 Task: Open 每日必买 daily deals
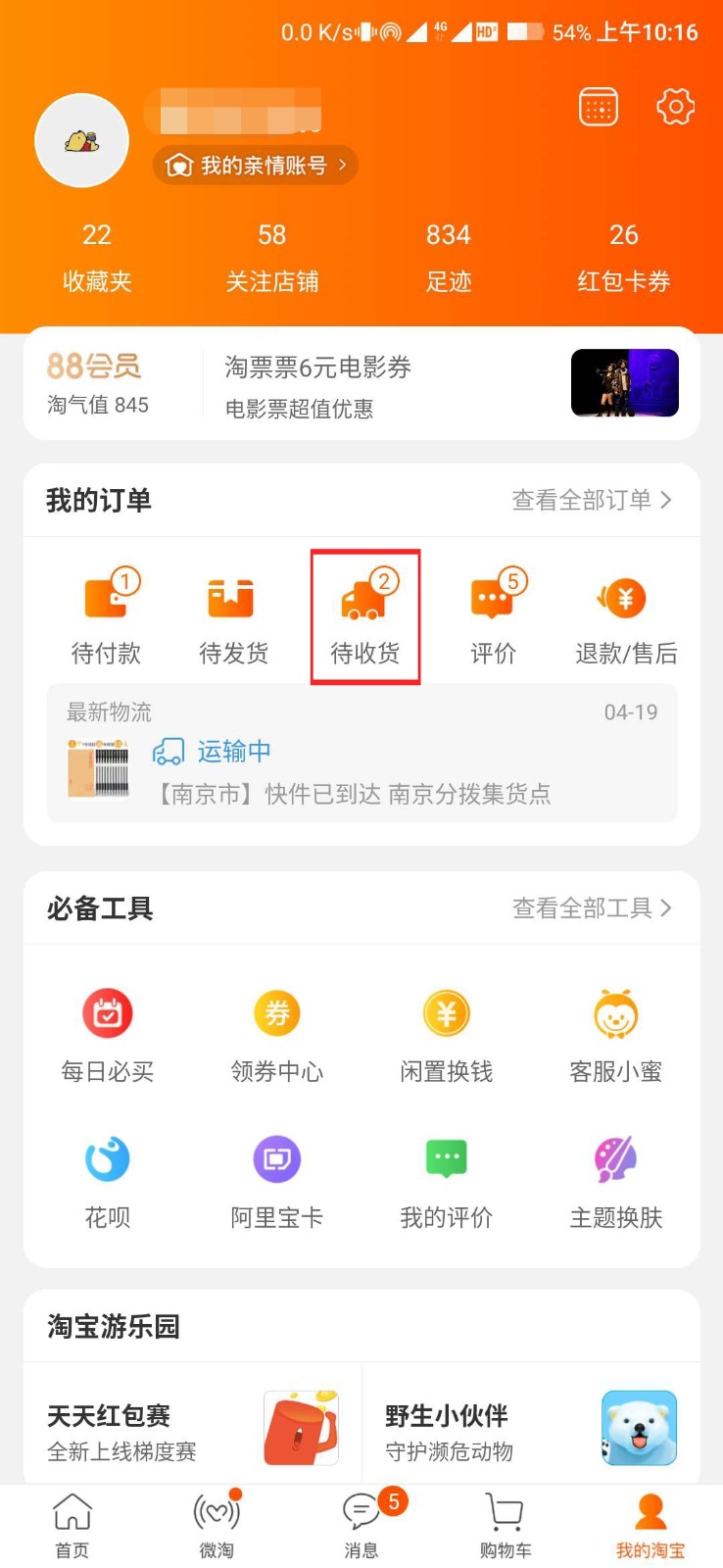tap(108, 1034)
